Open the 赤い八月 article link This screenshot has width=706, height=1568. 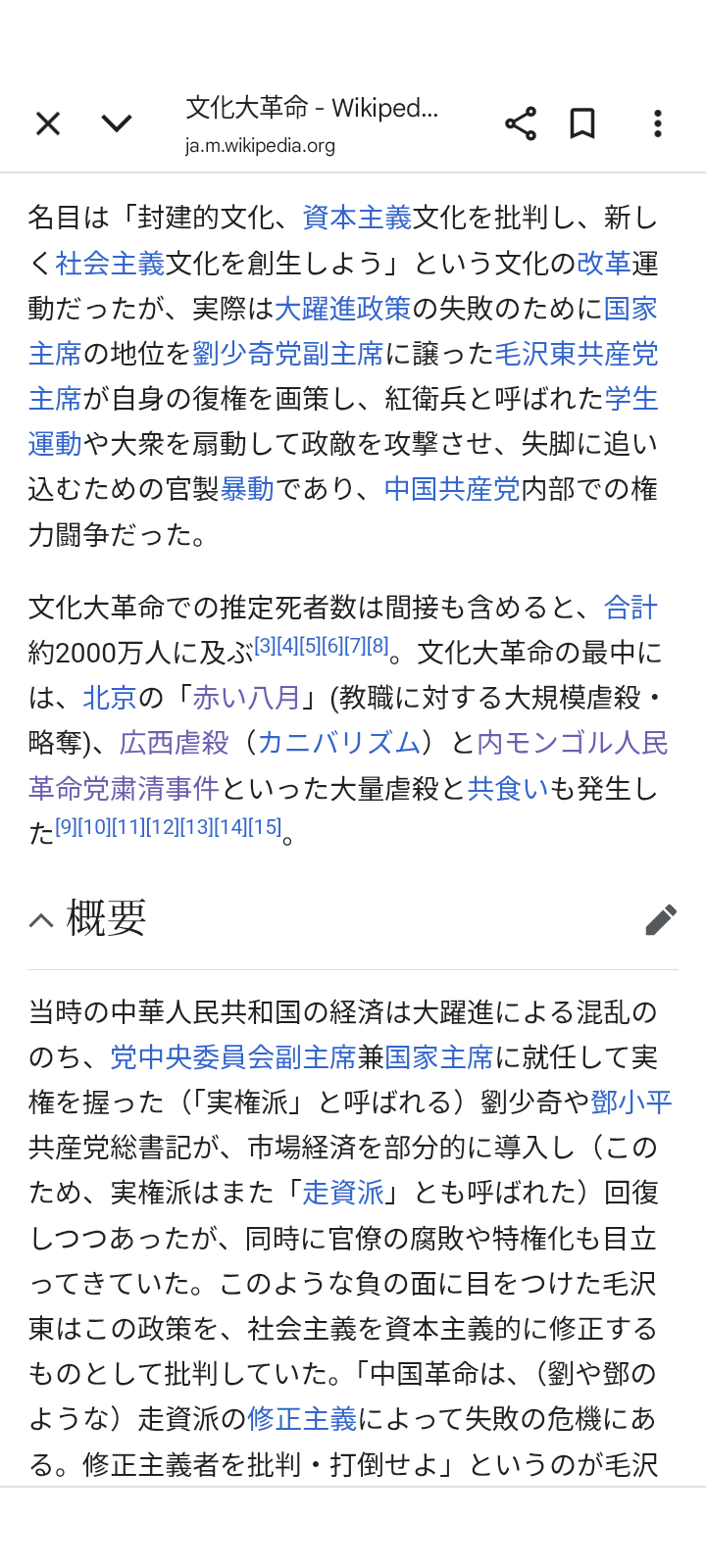[x=247, y=697]
